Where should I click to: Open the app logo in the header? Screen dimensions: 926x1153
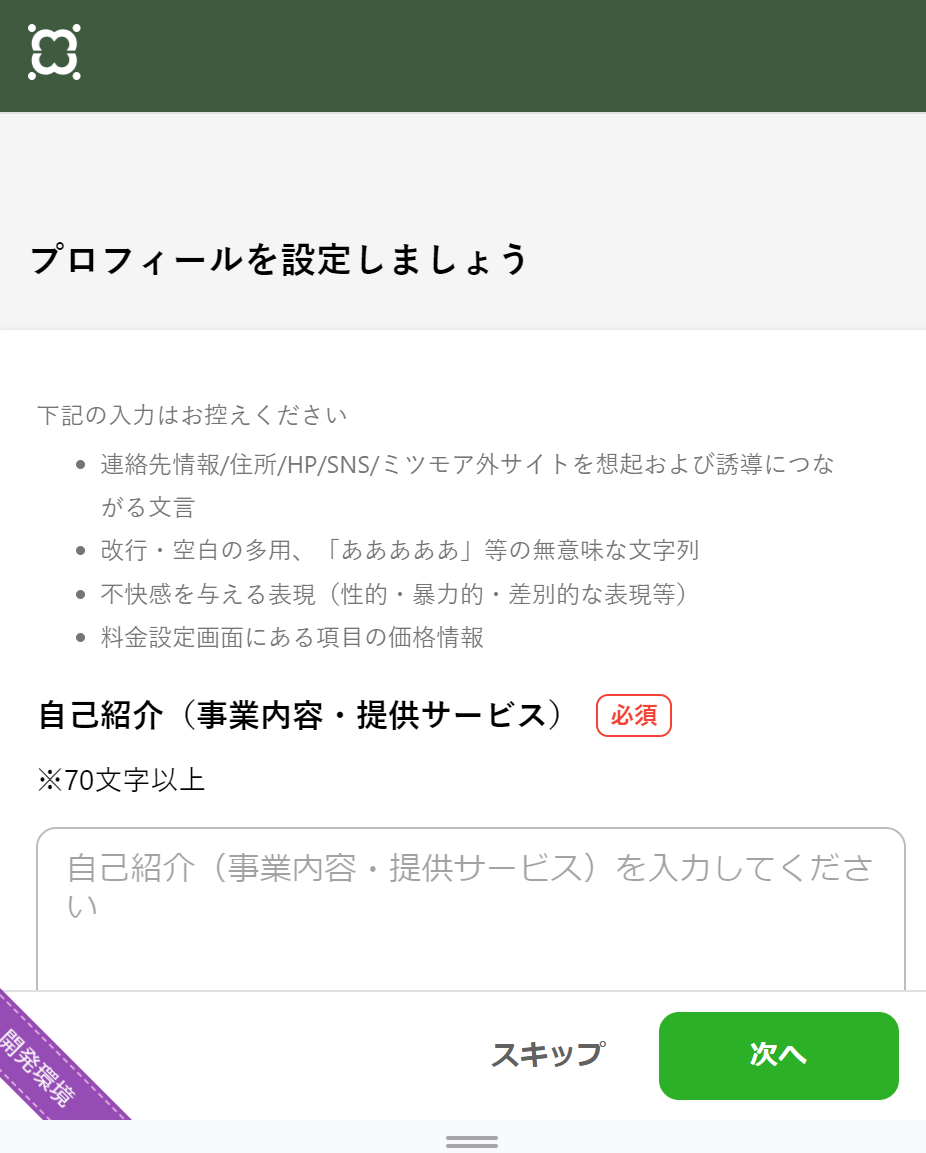(x=54, y=52)
